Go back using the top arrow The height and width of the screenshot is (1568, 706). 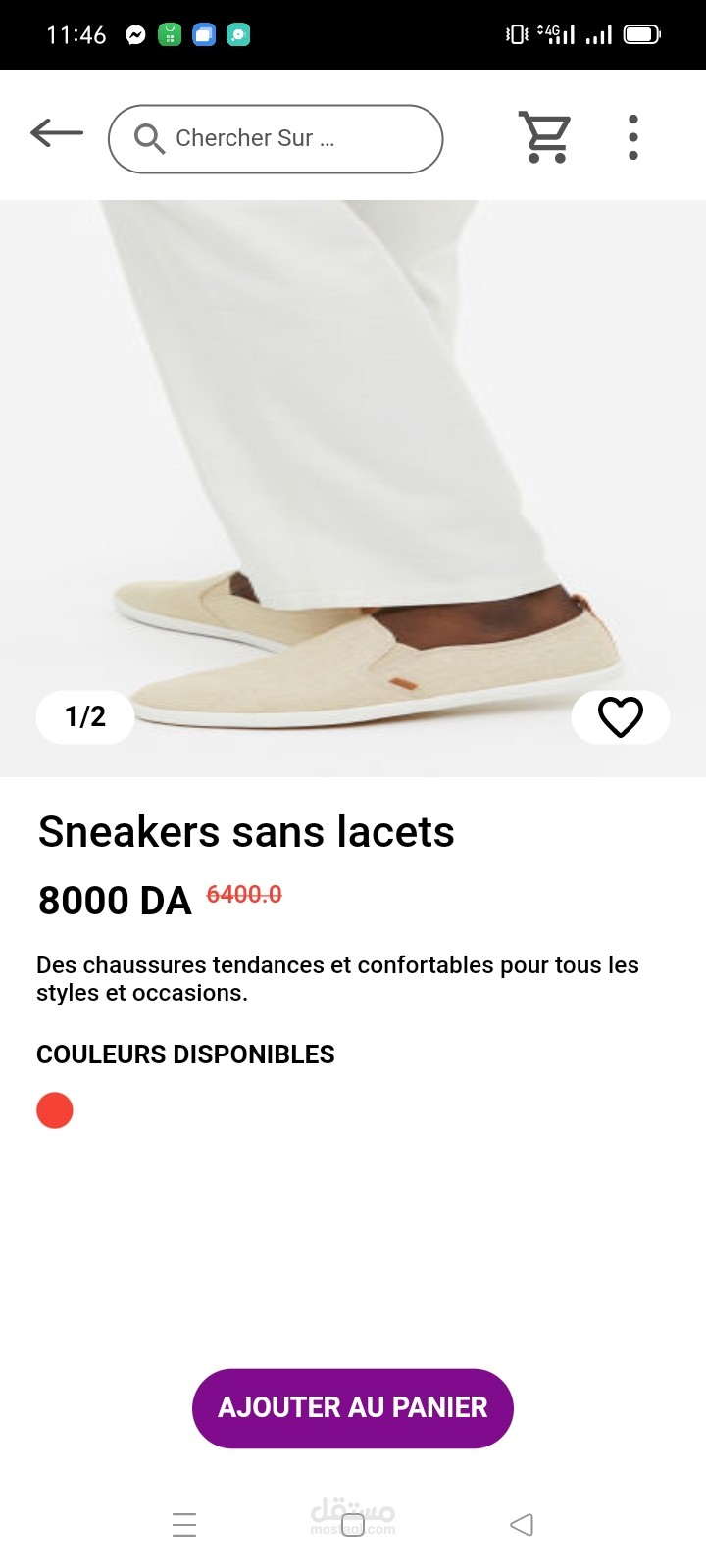tap(56, 132)
